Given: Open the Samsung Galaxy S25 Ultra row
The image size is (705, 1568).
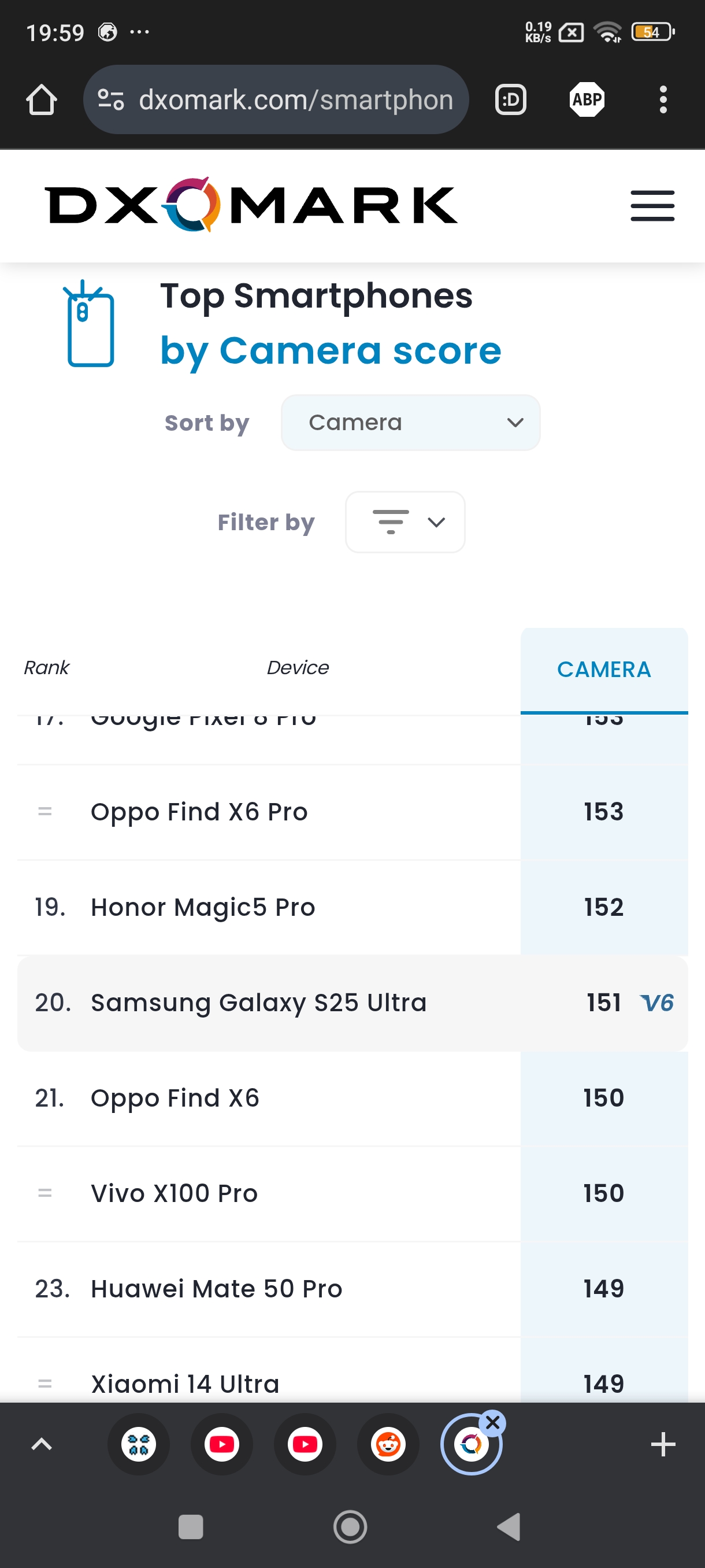Looking at the screenshot, I should tap(352, 1003).
